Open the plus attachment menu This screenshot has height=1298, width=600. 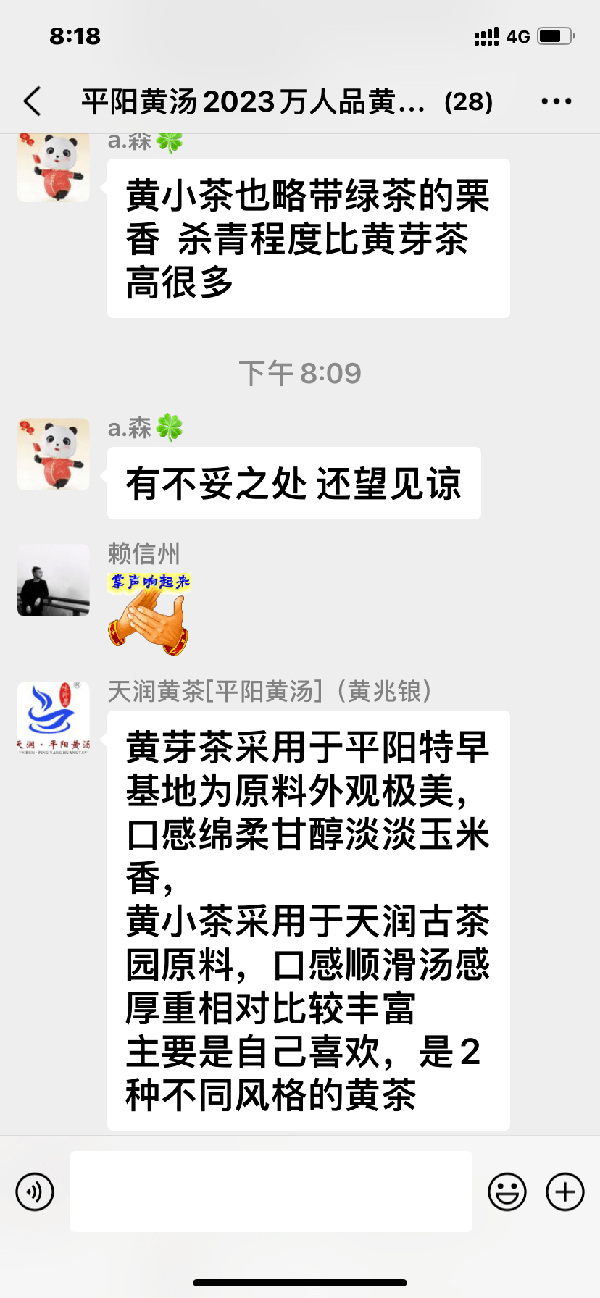[565, 1191]
